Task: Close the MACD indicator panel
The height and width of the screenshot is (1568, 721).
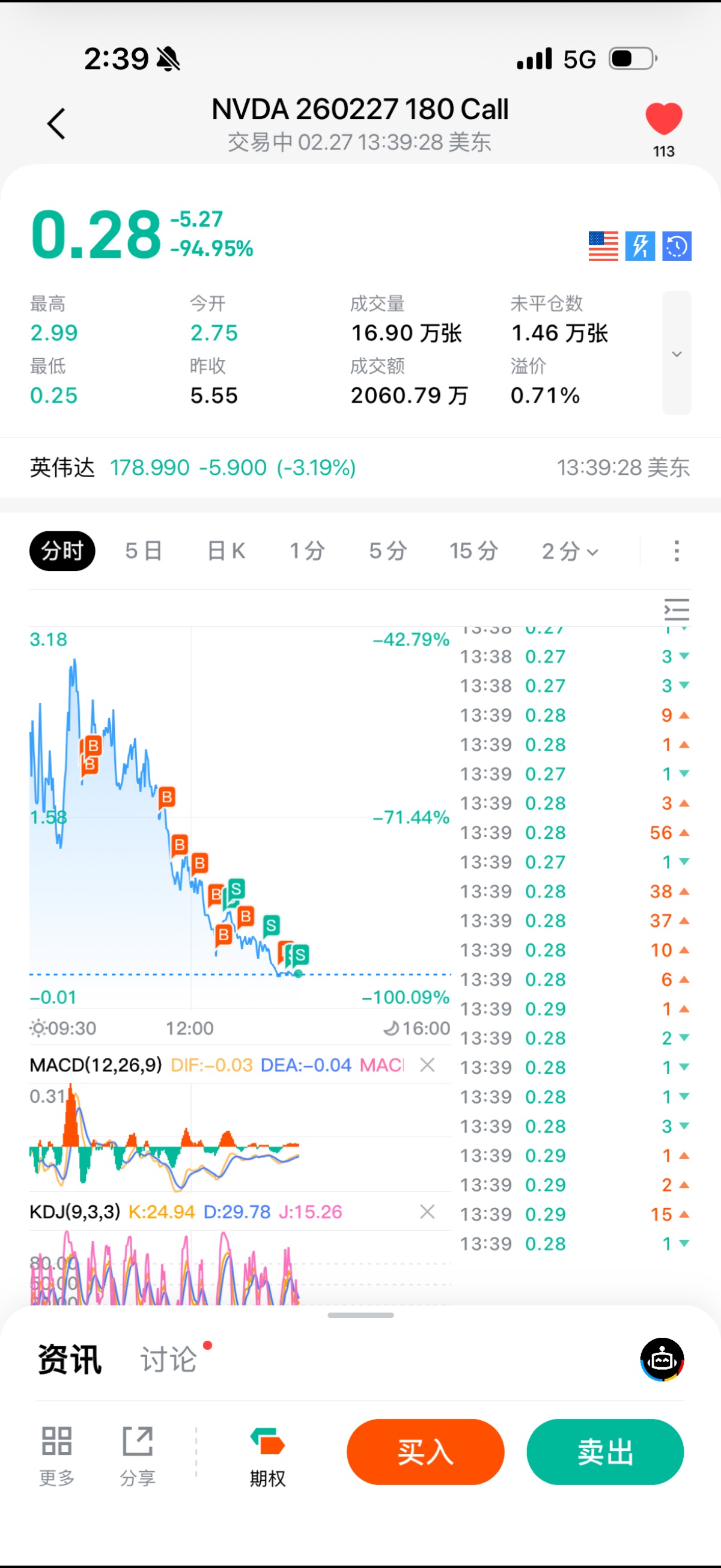Action: click(x=427, y=1064)
